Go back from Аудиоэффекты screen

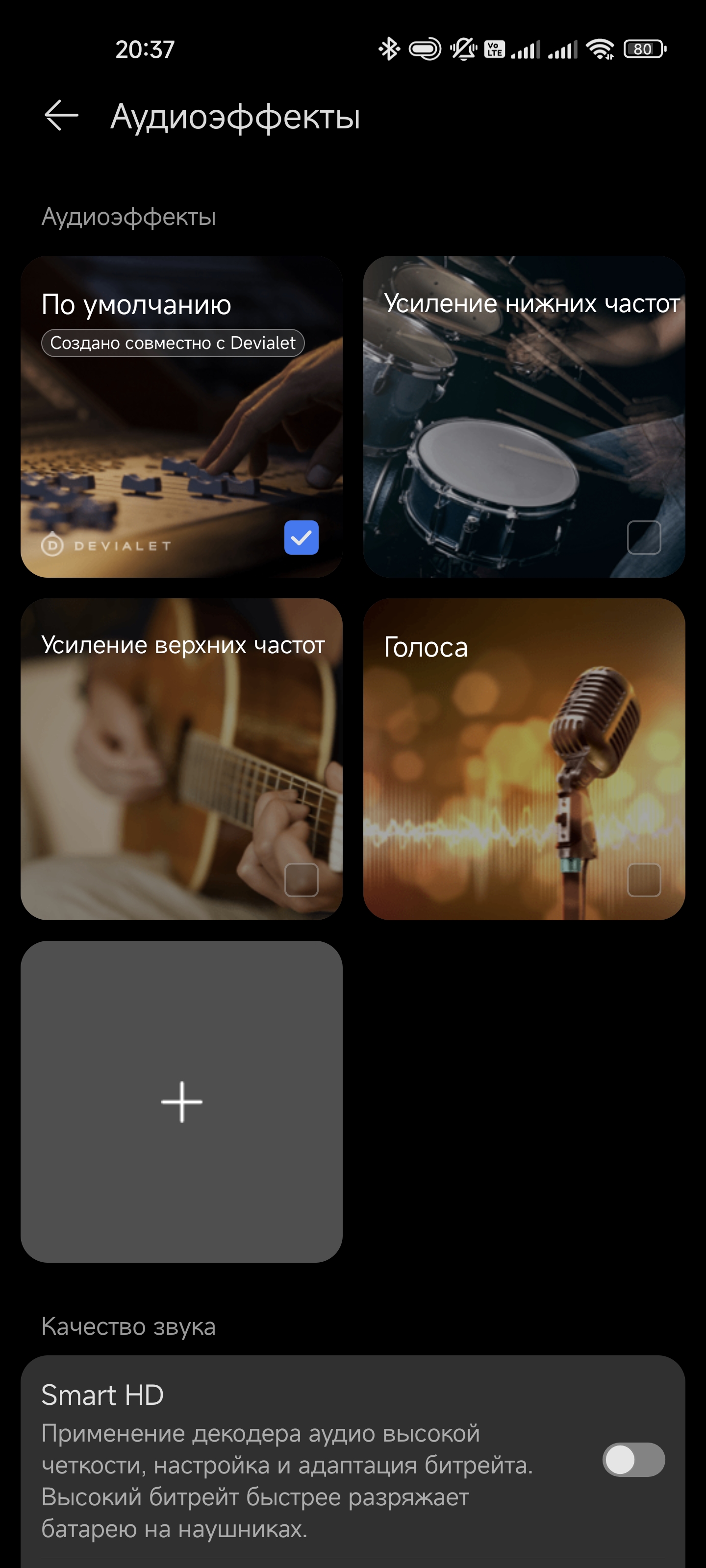point(61,116)
